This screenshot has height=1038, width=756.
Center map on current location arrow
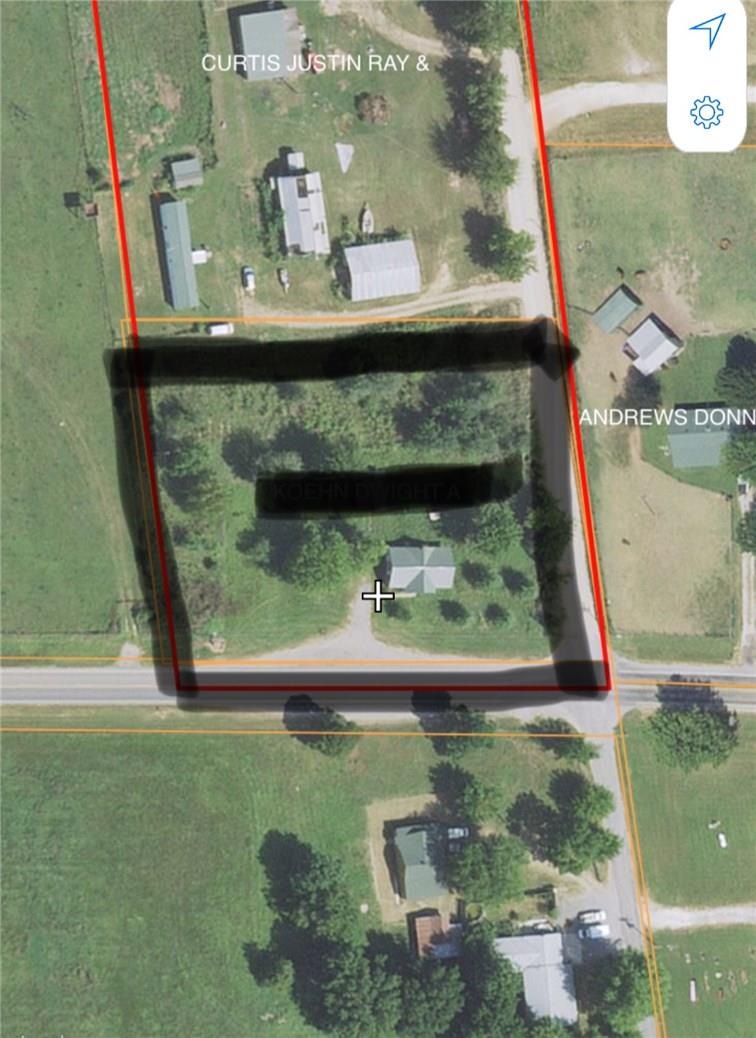click(706, 32)
